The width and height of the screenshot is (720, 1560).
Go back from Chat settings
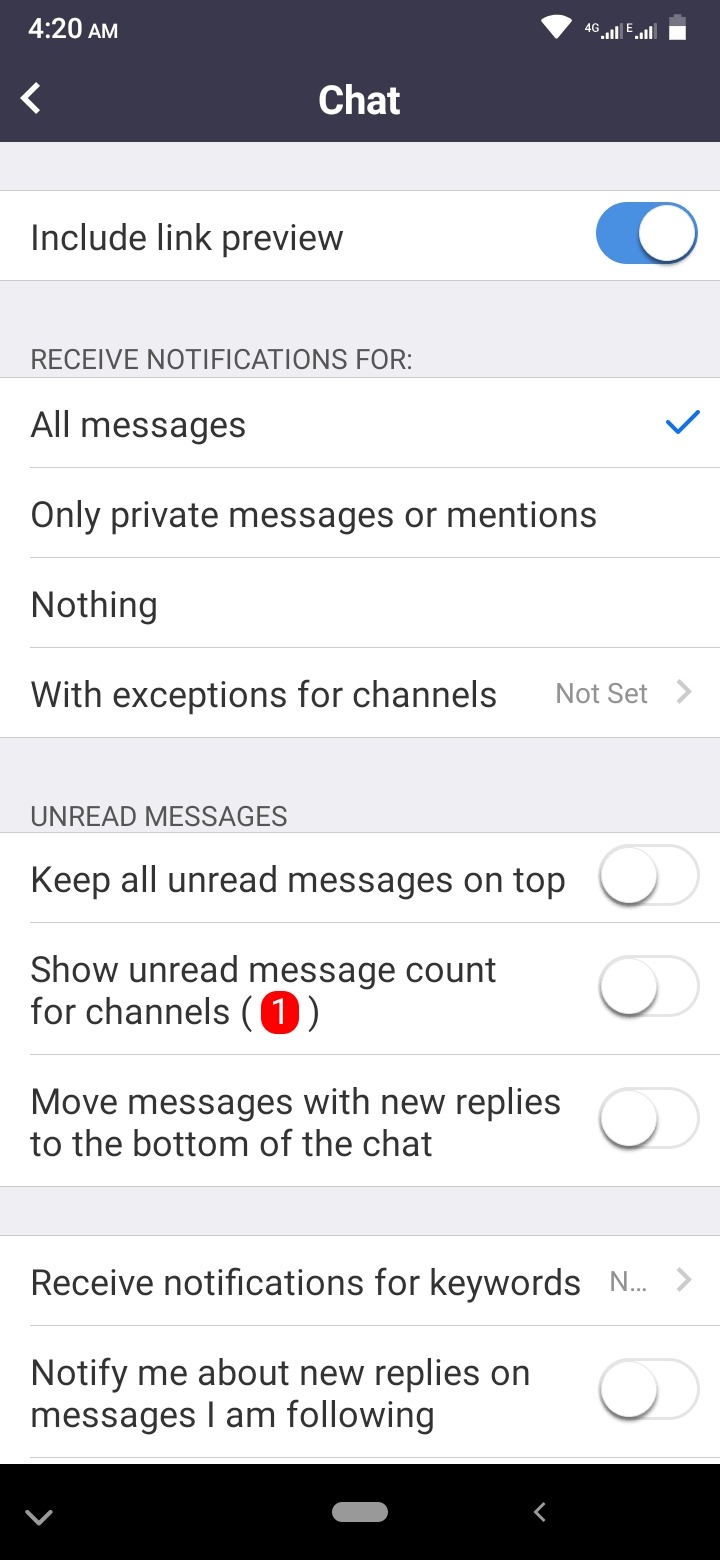32,99
